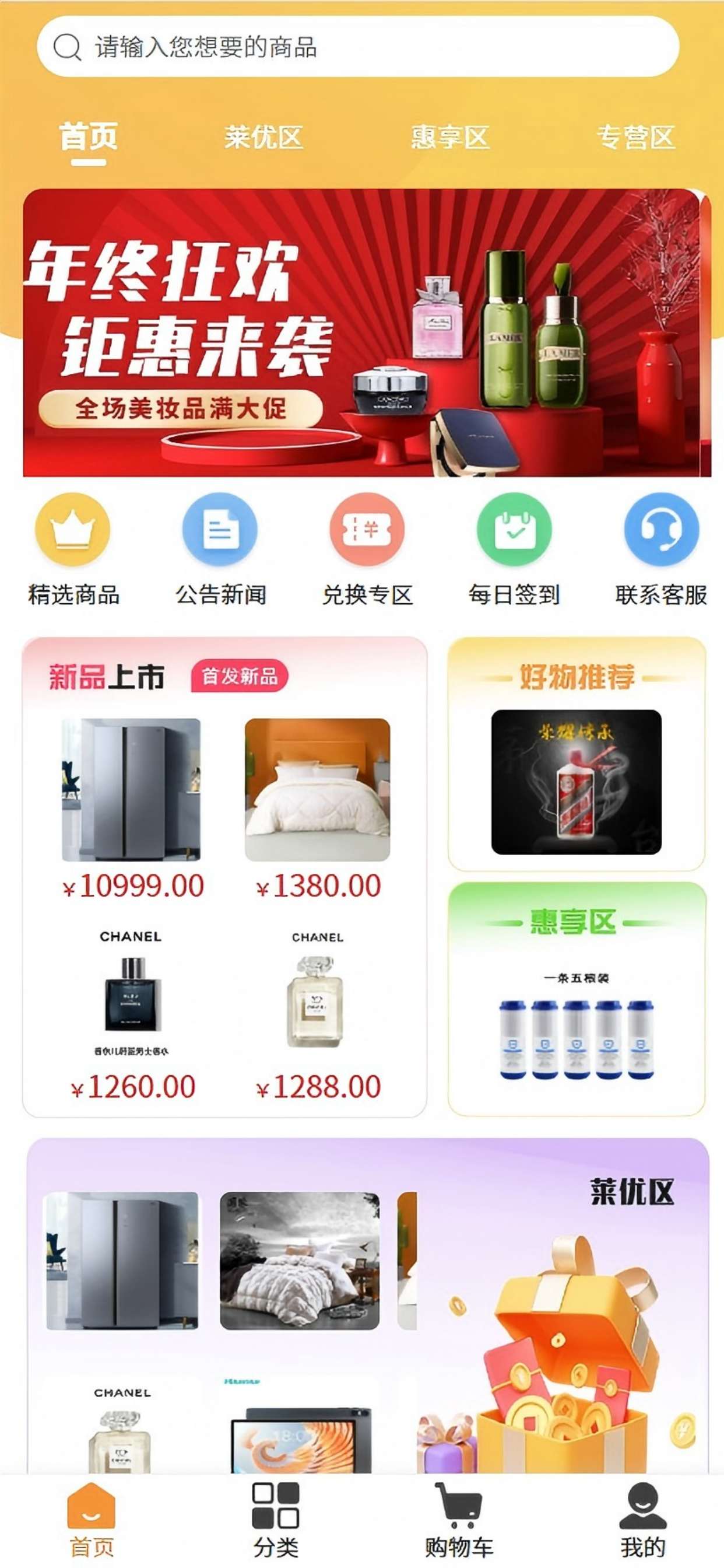The width and height of the screenshot is (724, 1568).
Task: Tap the product search box
Action: point(358,47)
